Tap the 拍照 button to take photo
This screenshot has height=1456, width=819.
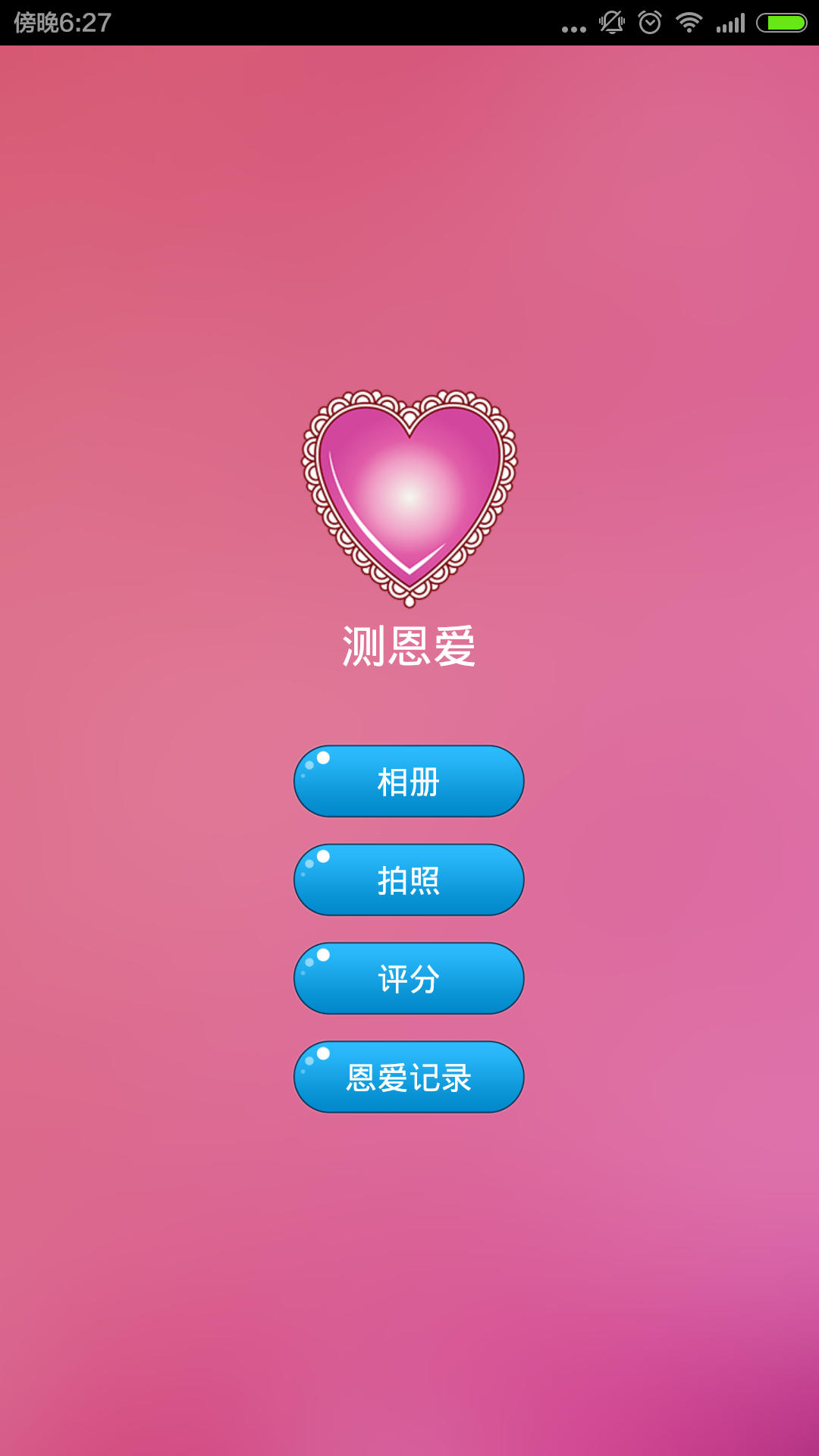tap(408, 880)
